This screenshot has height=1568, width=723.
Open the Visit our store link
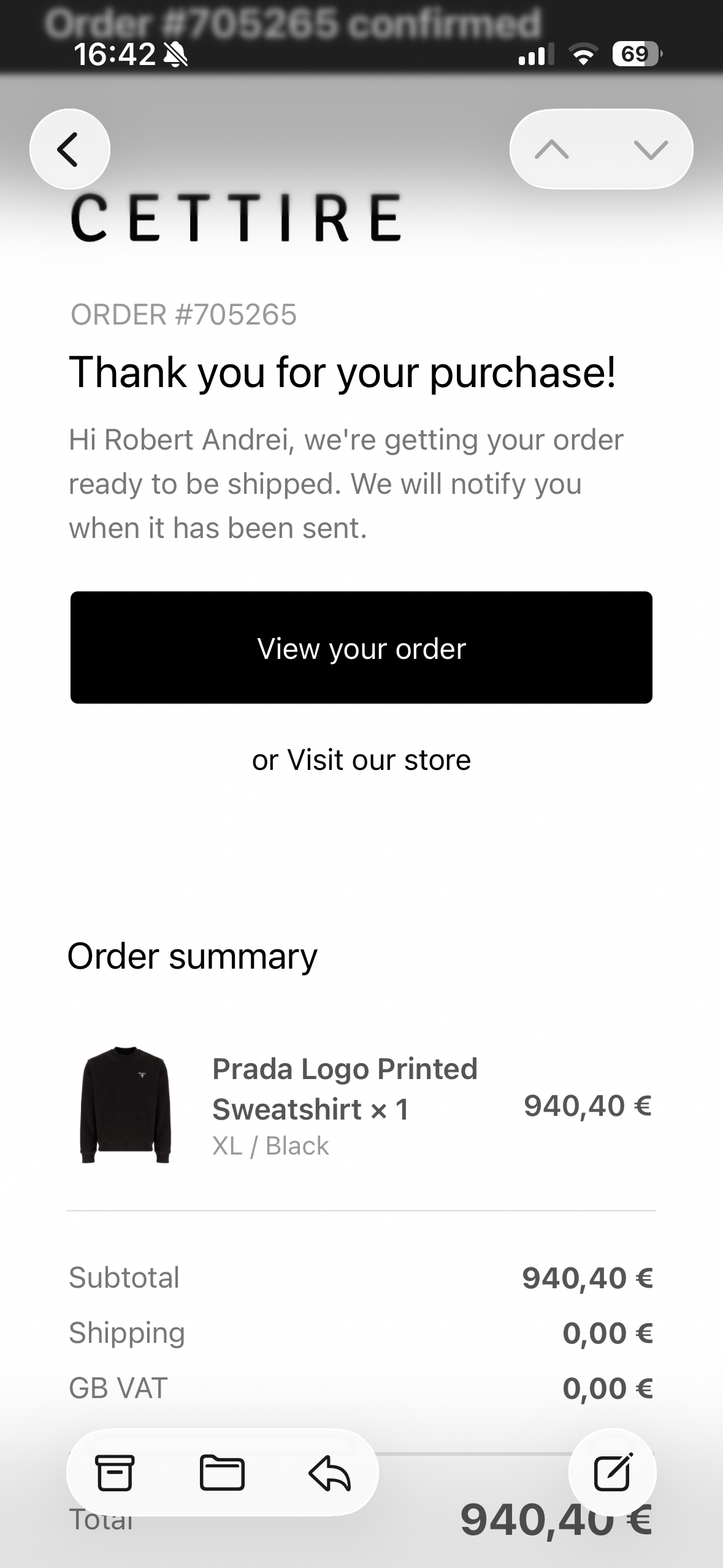coord(378,759)
